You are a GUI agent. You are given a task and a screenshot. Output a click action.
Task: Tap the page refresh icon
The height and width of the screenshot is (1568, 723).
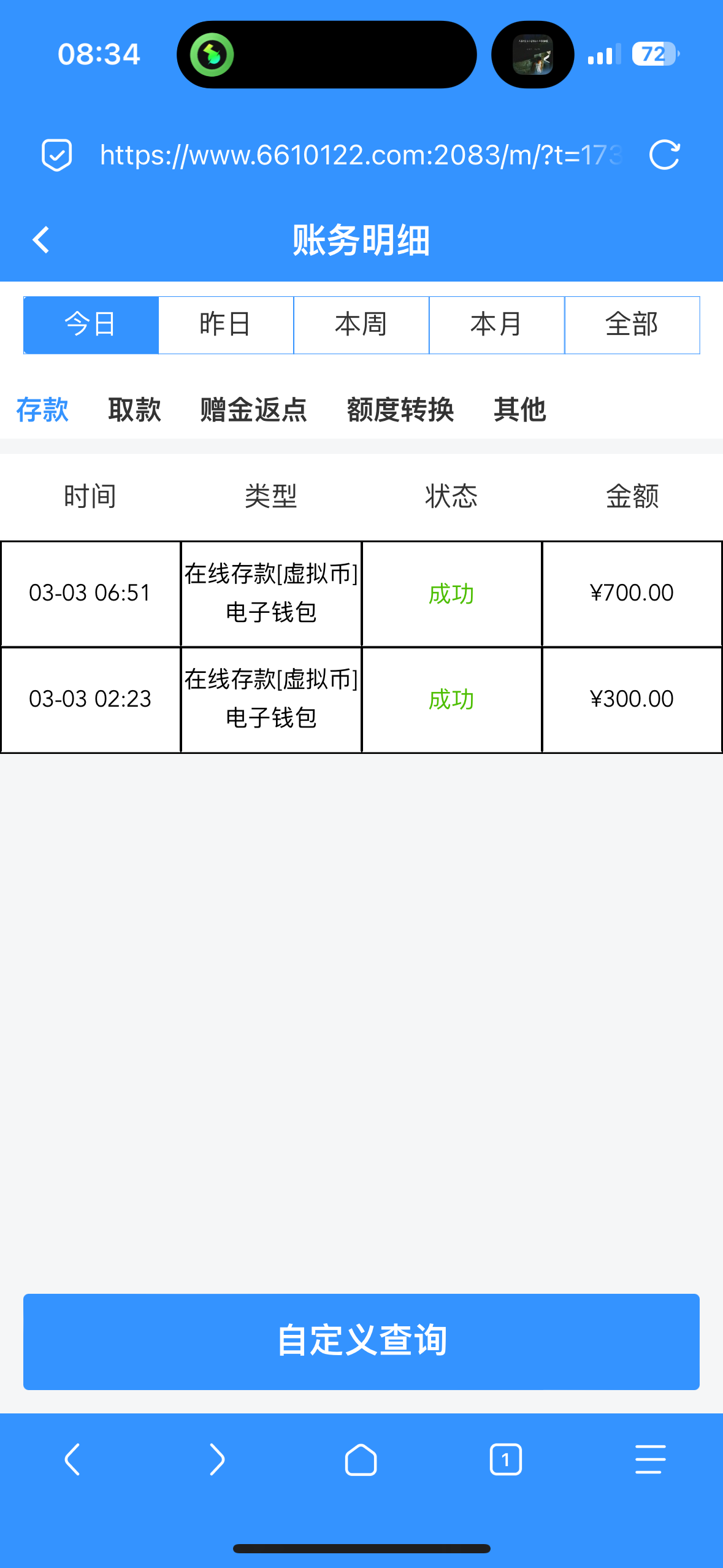coord(665,155)
